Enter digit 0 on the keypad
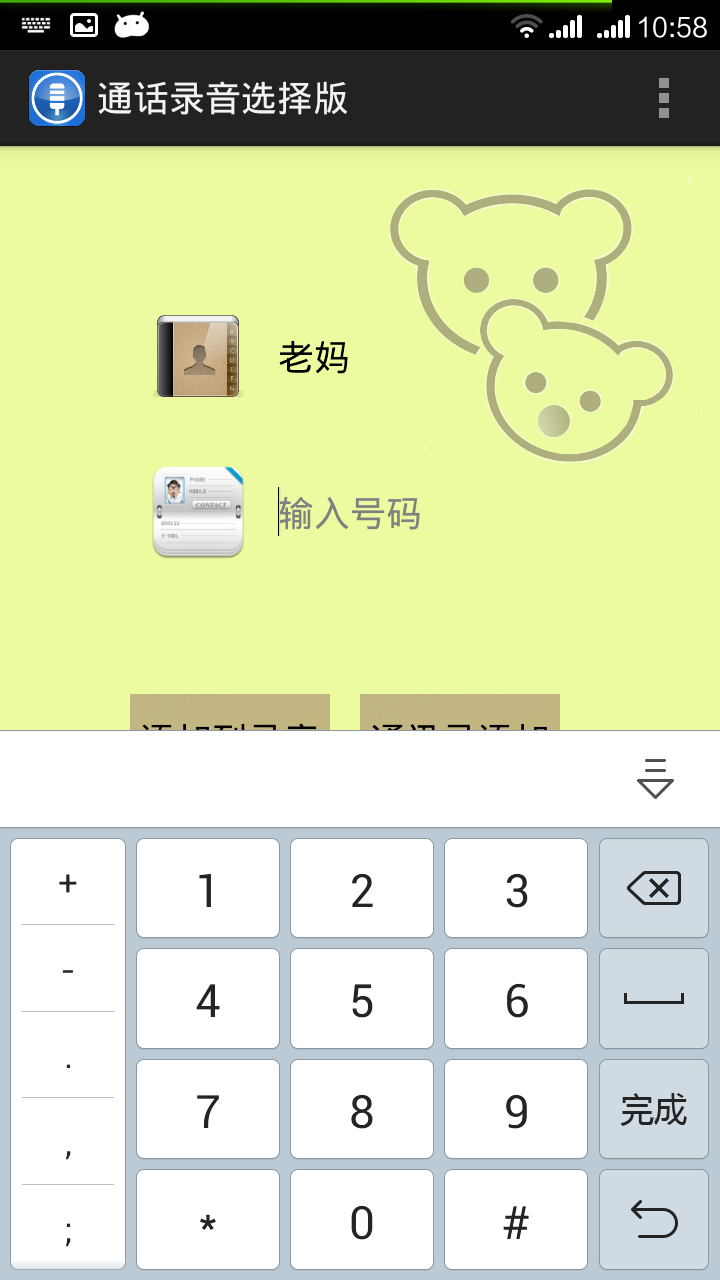The height and width of the screenshot is (1280, 720). pos(361,1220)
